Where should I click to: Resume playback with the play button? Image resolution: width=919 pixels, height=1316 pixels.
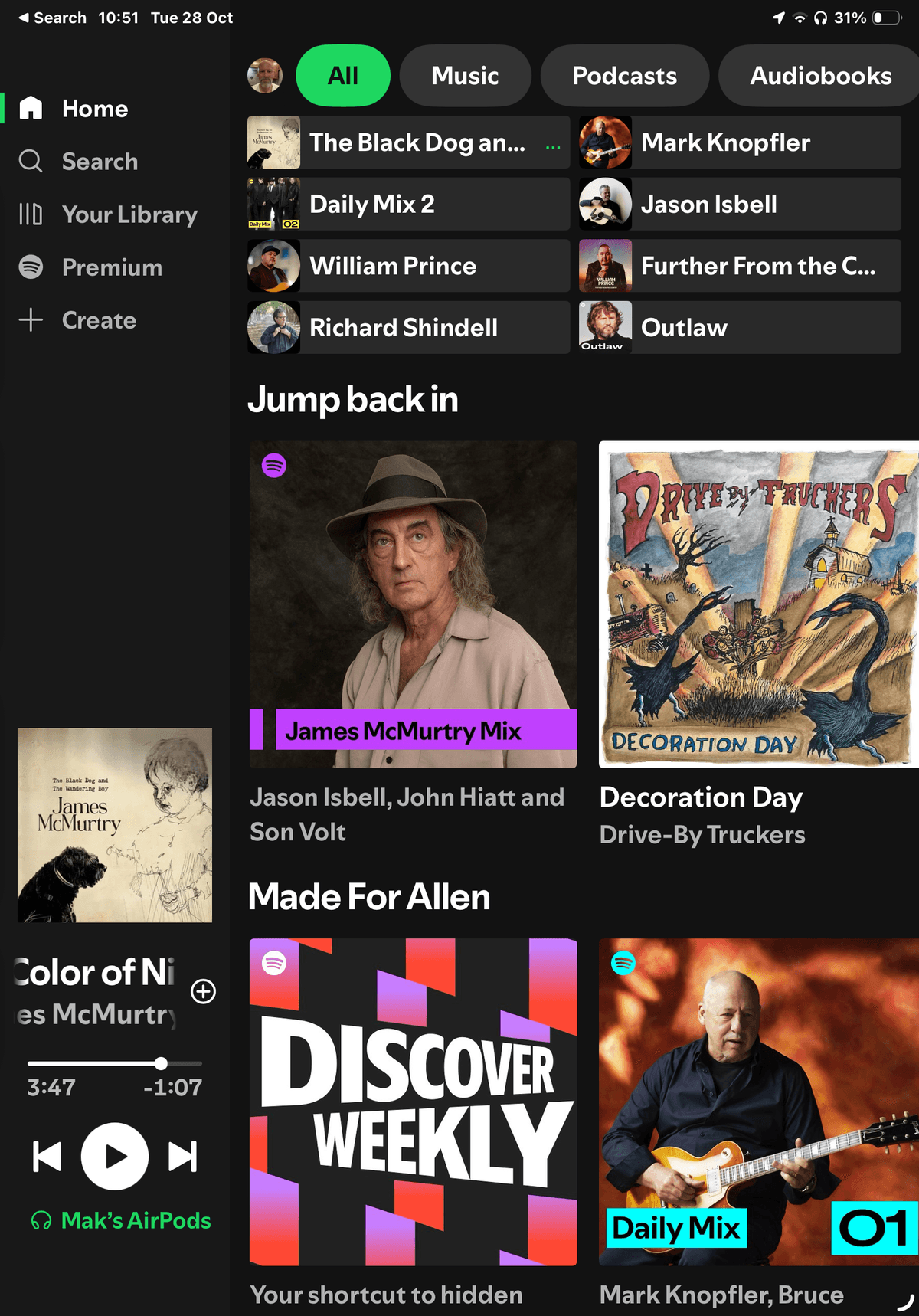(x=115, y=1156)
